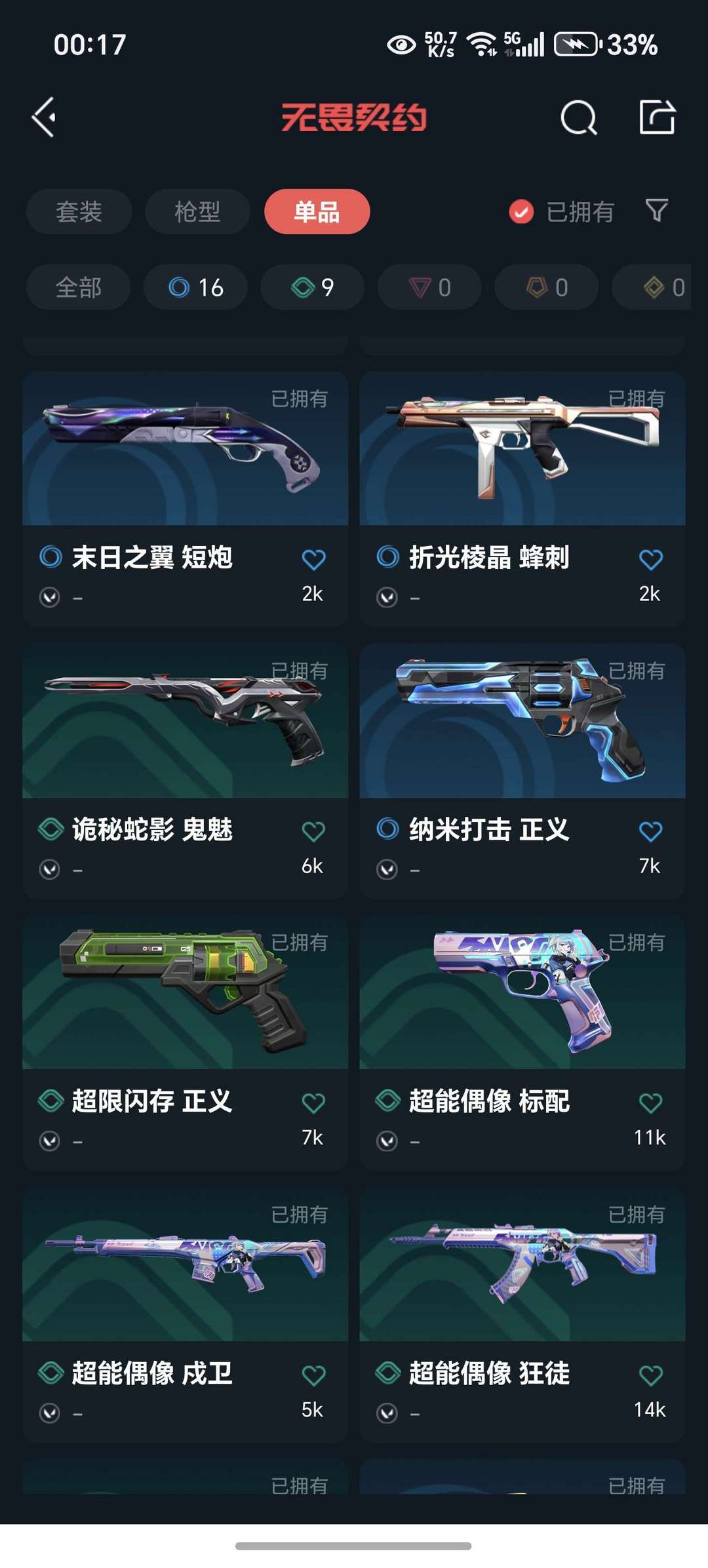The height and width of the screenshot is (1568, 708).
Task: Open the 末日之翼 短炮 skin card
Action: pyautogui.click(x=186, y=499)
